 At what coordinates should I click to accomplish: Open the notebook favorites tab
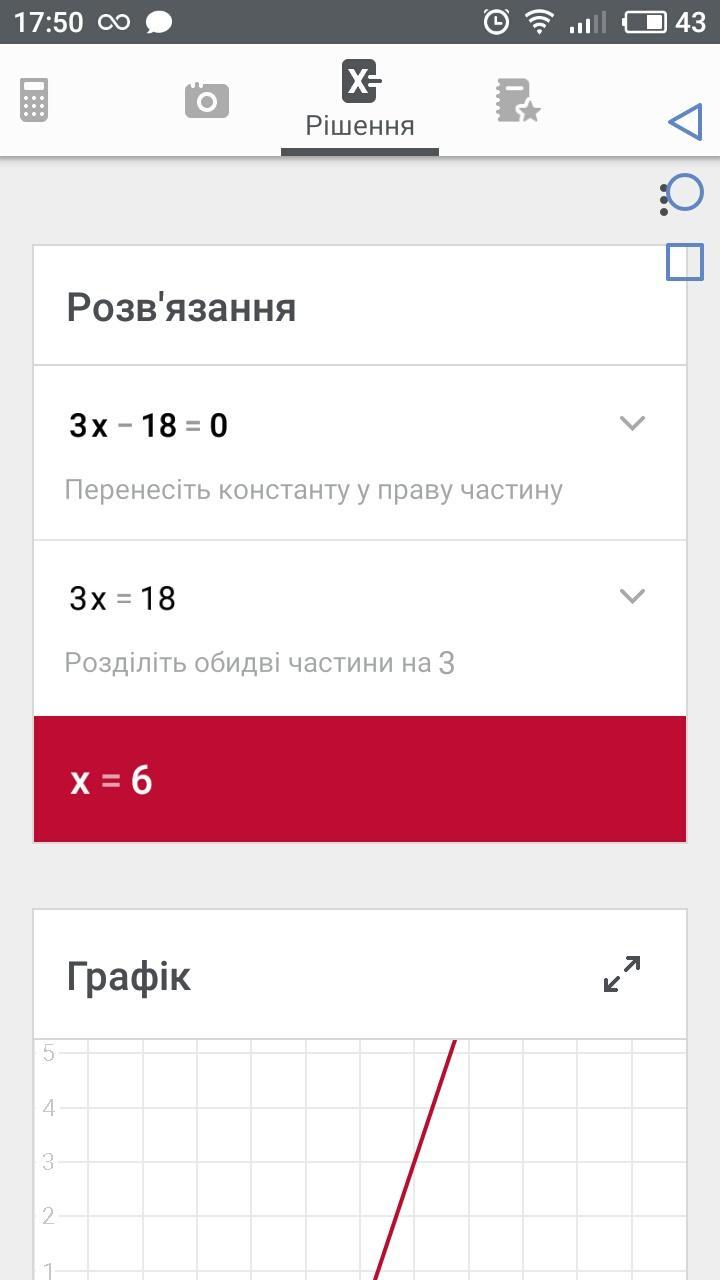[x=517, y=100]
